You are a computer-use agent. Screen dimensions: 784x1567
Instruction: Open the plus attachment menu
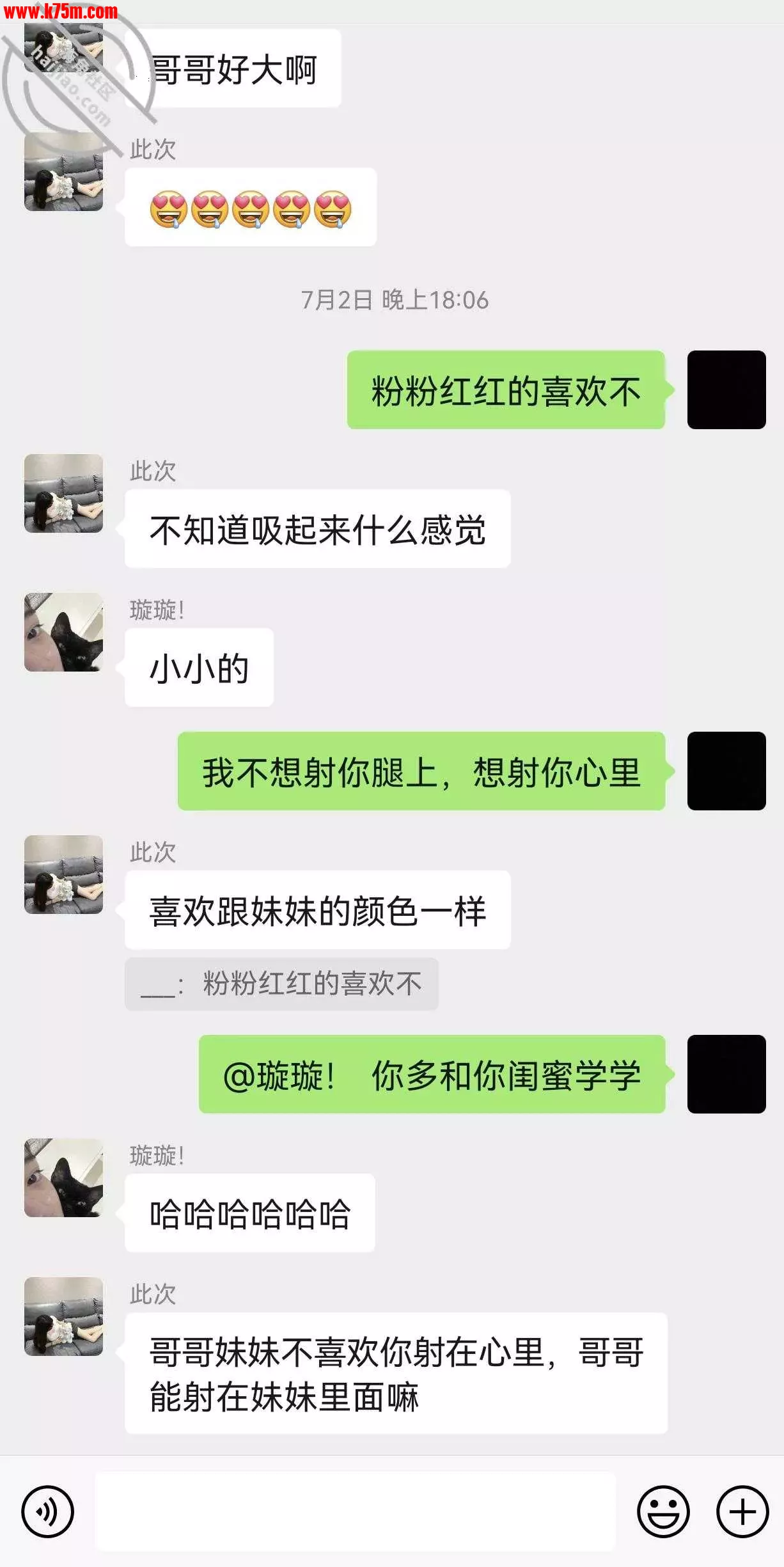[742, 1512]
